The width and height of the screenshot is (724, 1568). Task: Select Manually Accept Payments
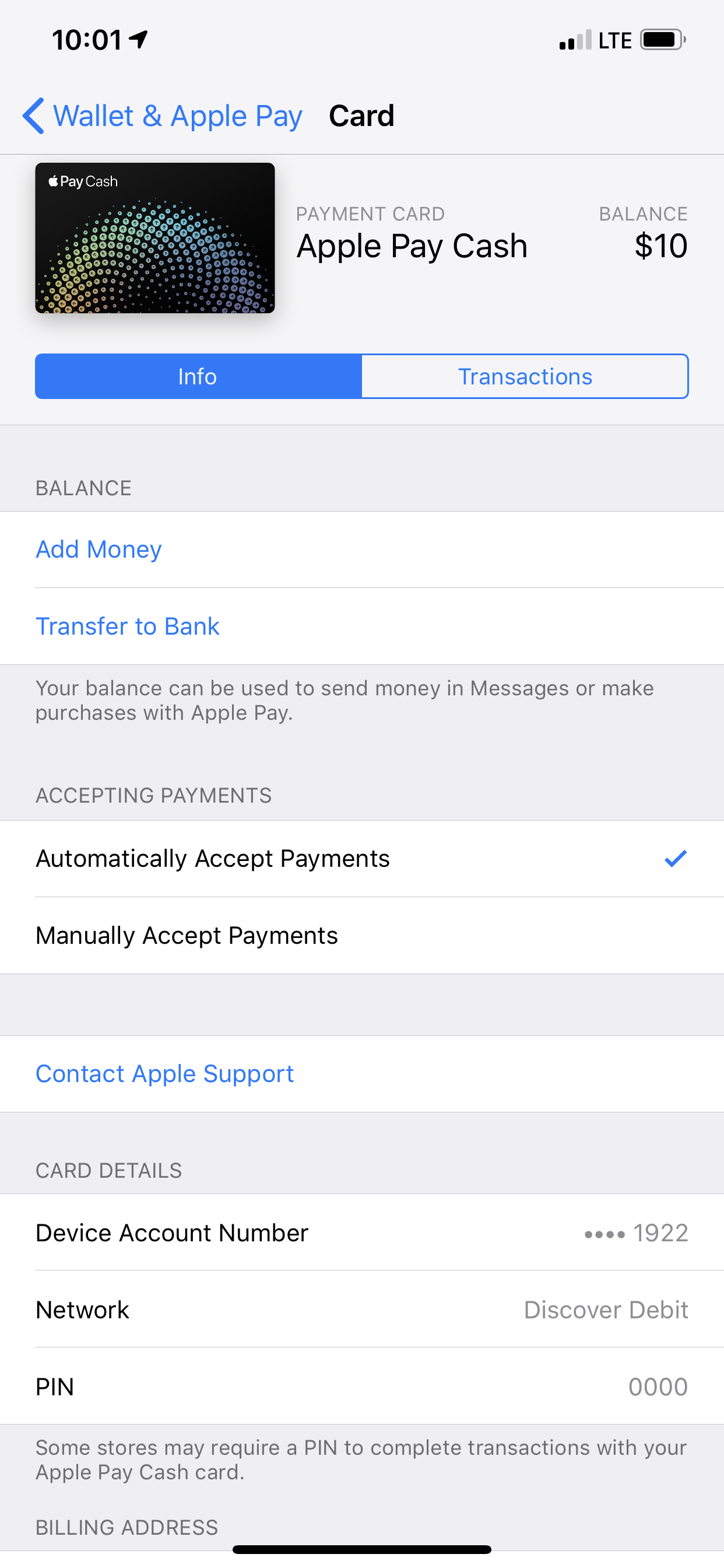point(362,936)
